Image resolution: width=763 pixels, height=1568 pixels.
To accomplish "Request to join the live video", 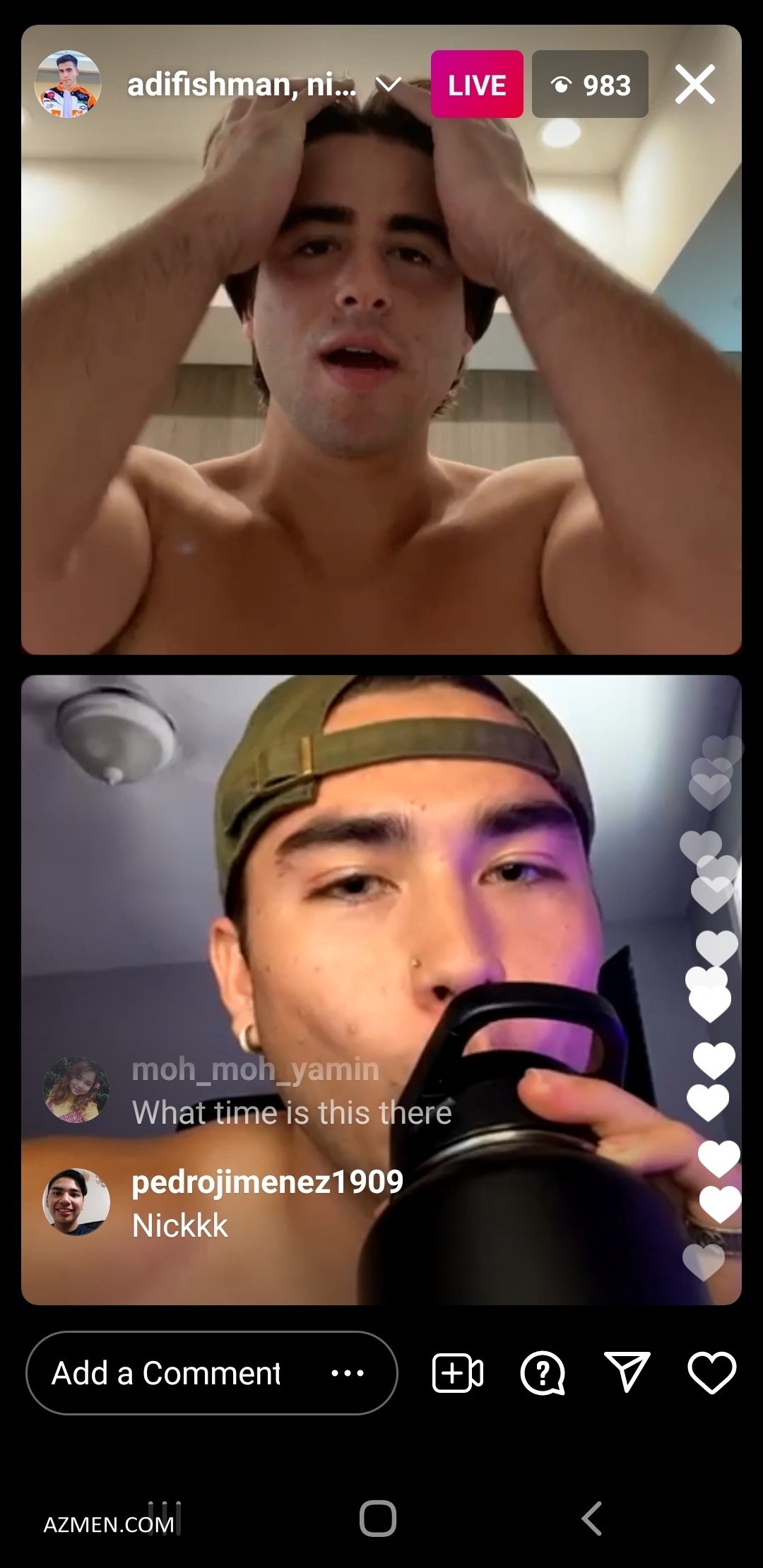I will pos(457,1374).
